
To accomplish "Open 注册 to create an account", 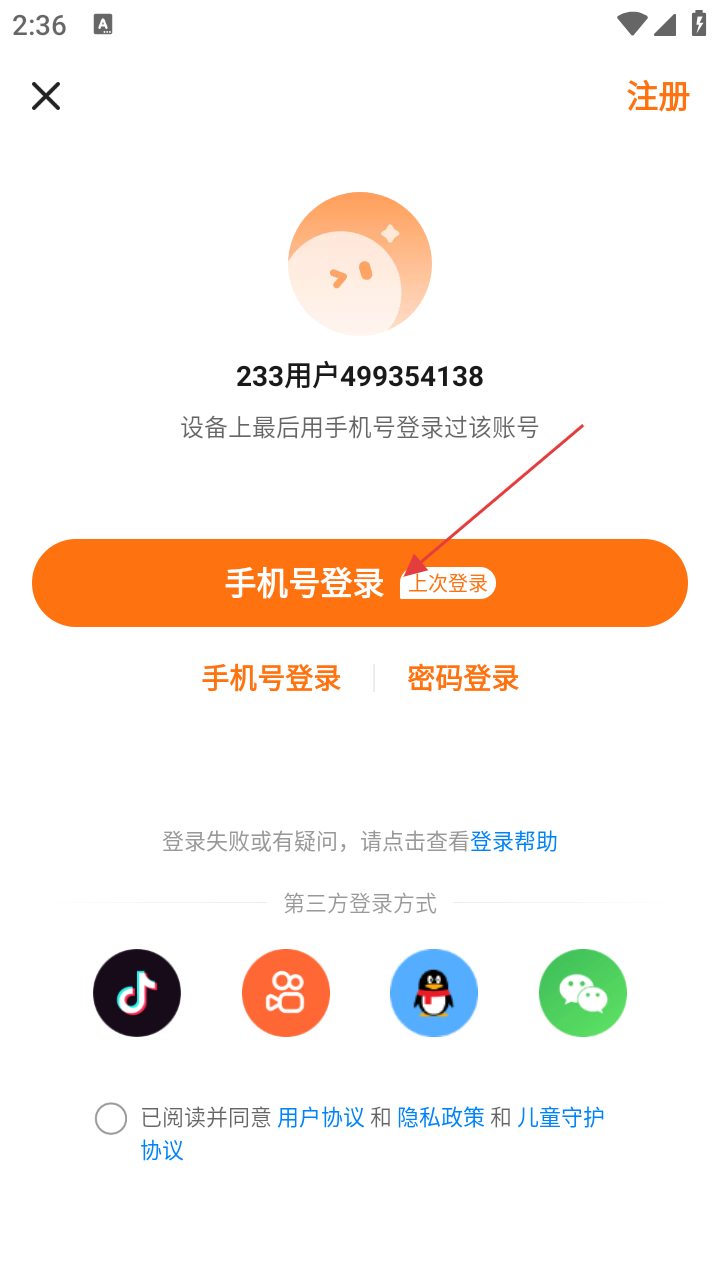I will pos(658,97).
